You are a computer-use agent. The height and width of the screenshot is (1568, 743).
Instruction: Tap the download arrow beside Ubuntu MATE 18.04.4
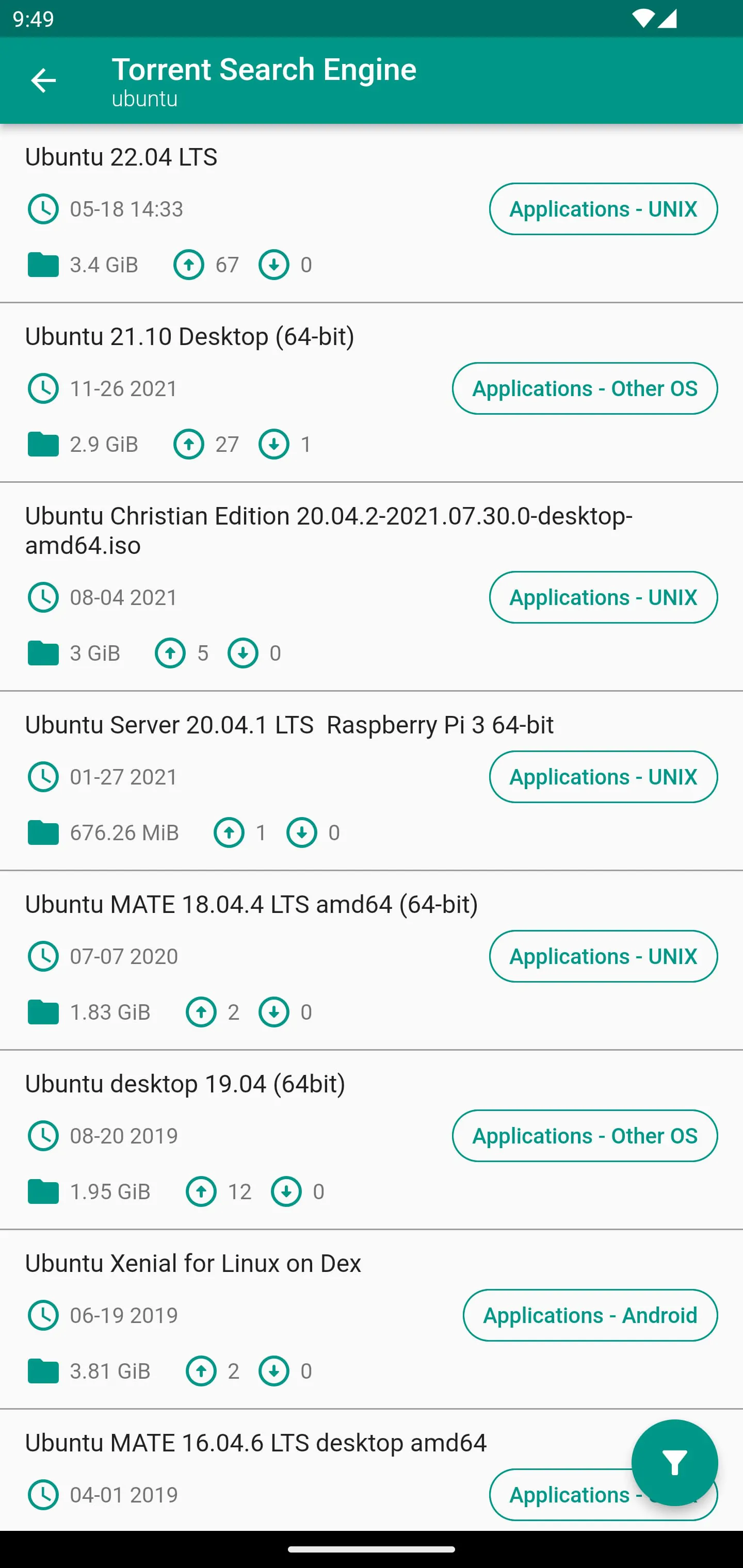click(274, 1011)
